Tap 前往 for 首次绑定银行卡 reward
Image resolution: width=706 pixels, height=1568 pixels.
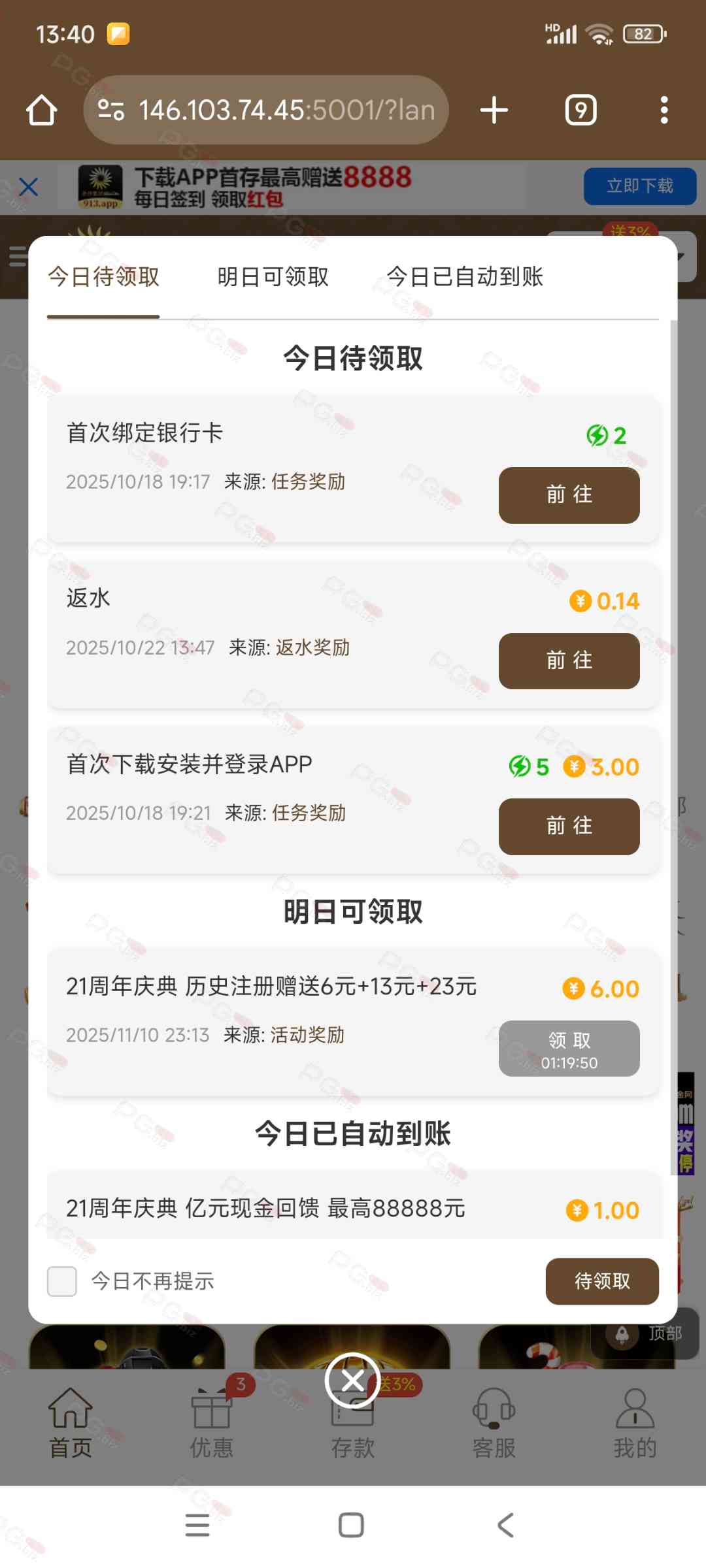pyautogui.click(x=569, y=495)
